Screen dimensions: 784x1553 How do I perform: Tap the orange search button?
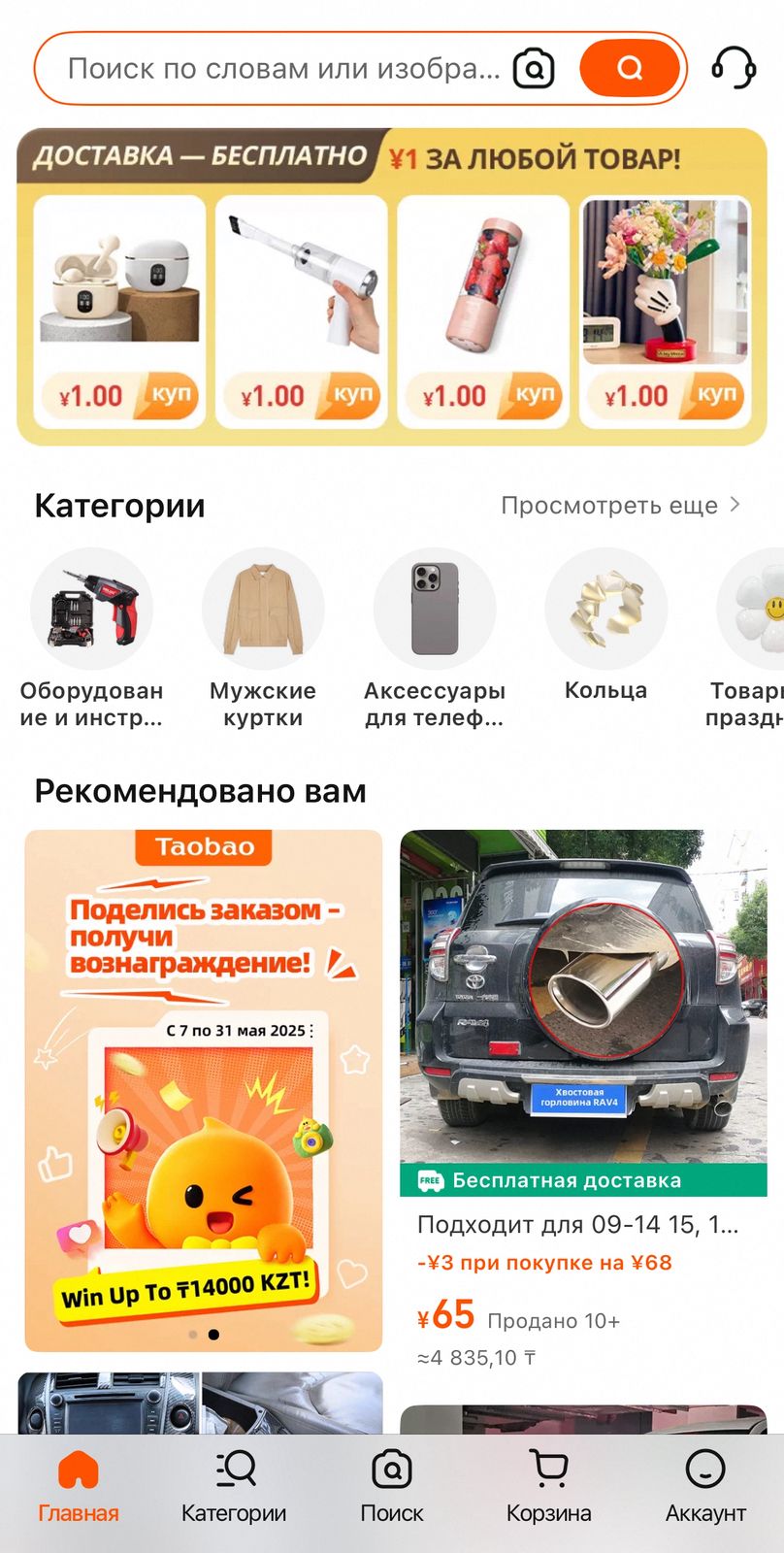[x=630, y=69]
